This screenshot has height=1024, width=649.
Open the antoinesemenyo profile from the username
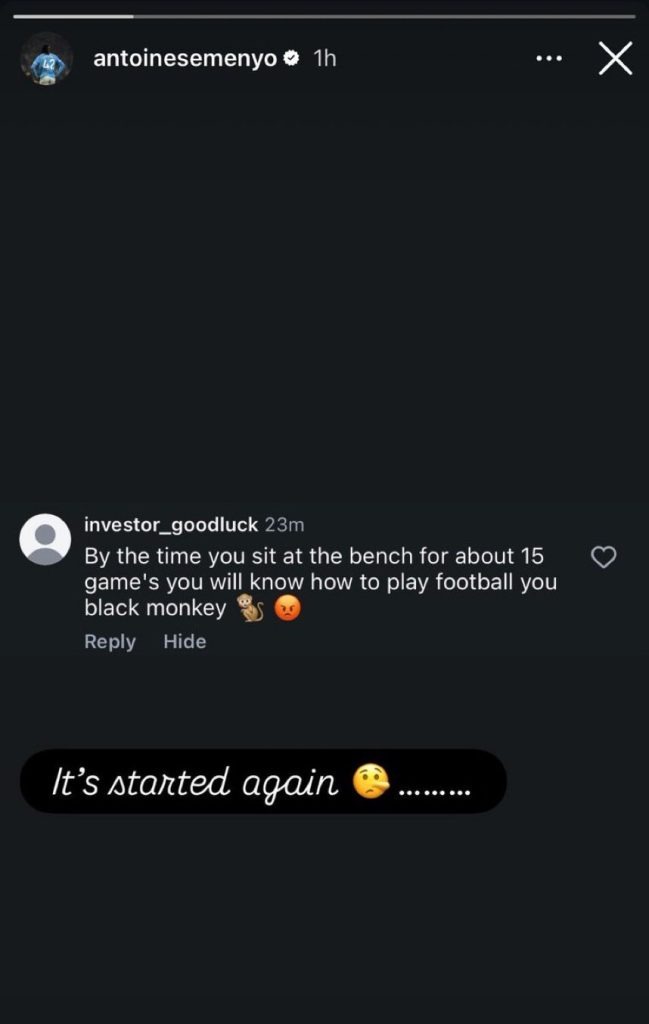click(185, 58)
